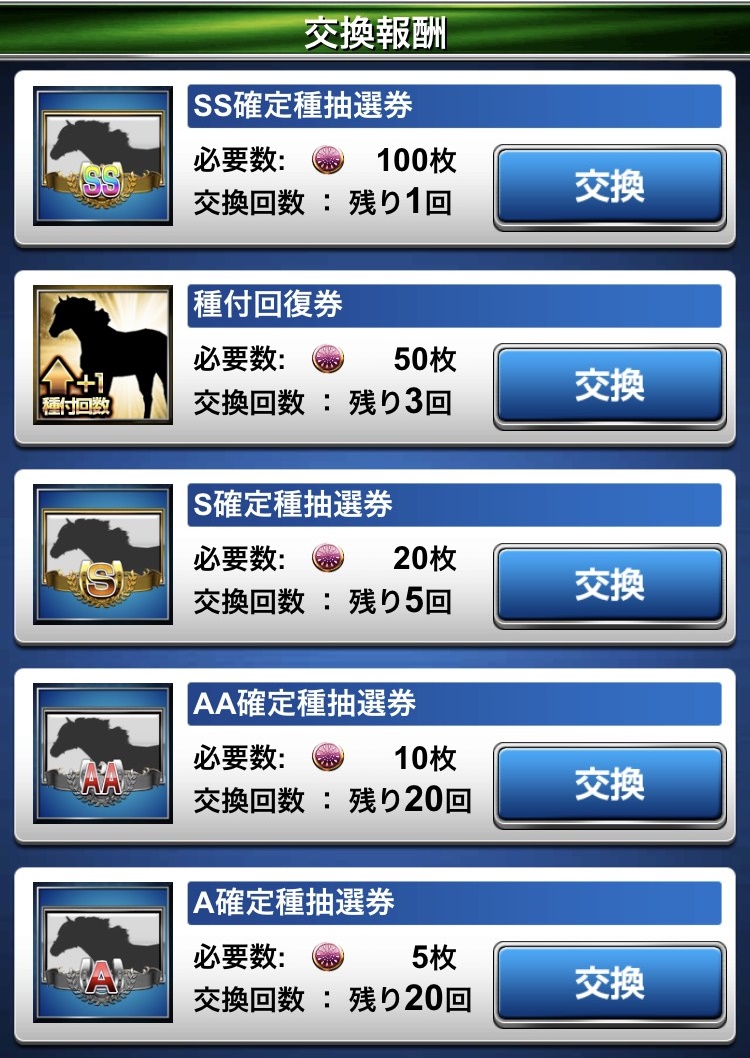Exchange for AA確定種抽選券

tap(609, 784)
